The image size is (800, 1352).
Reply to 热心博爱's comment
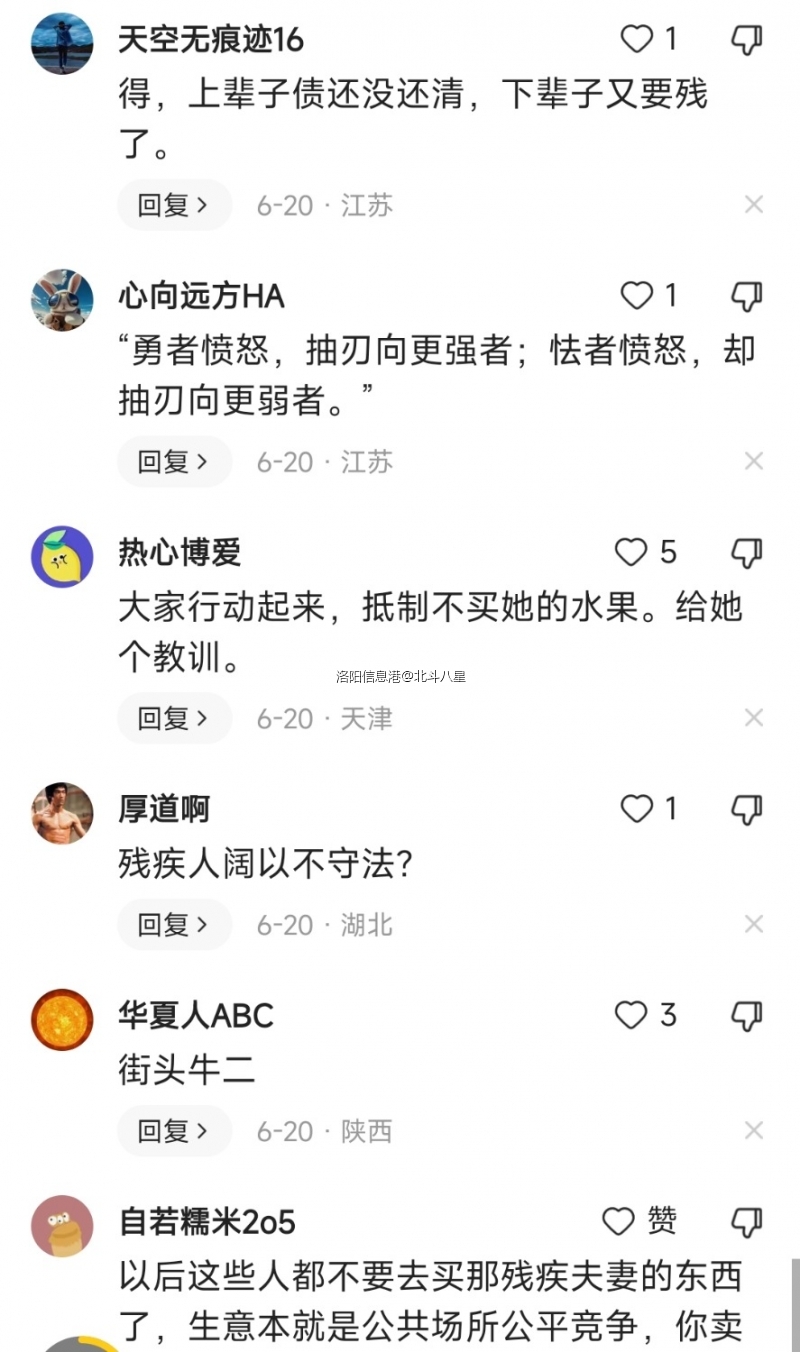tap(174, 718)
